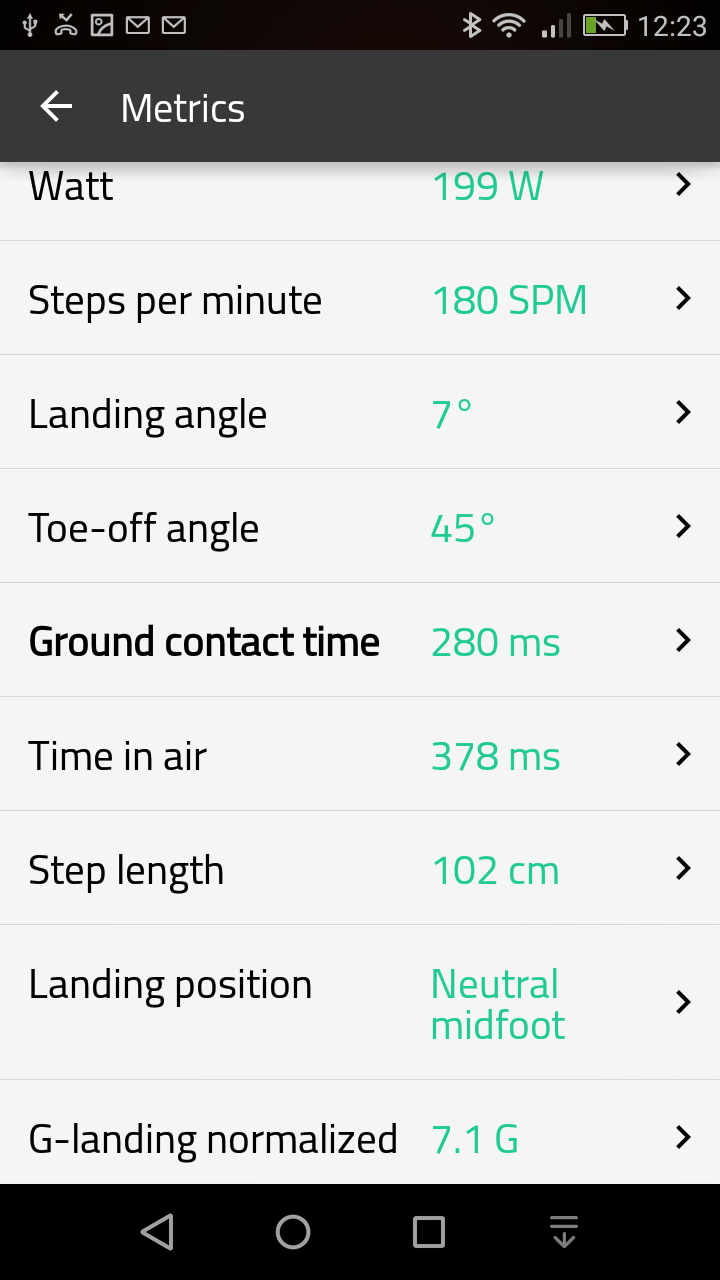Open recent apps from navigation bar
Screen dimensions: 720x1280
429,1232
